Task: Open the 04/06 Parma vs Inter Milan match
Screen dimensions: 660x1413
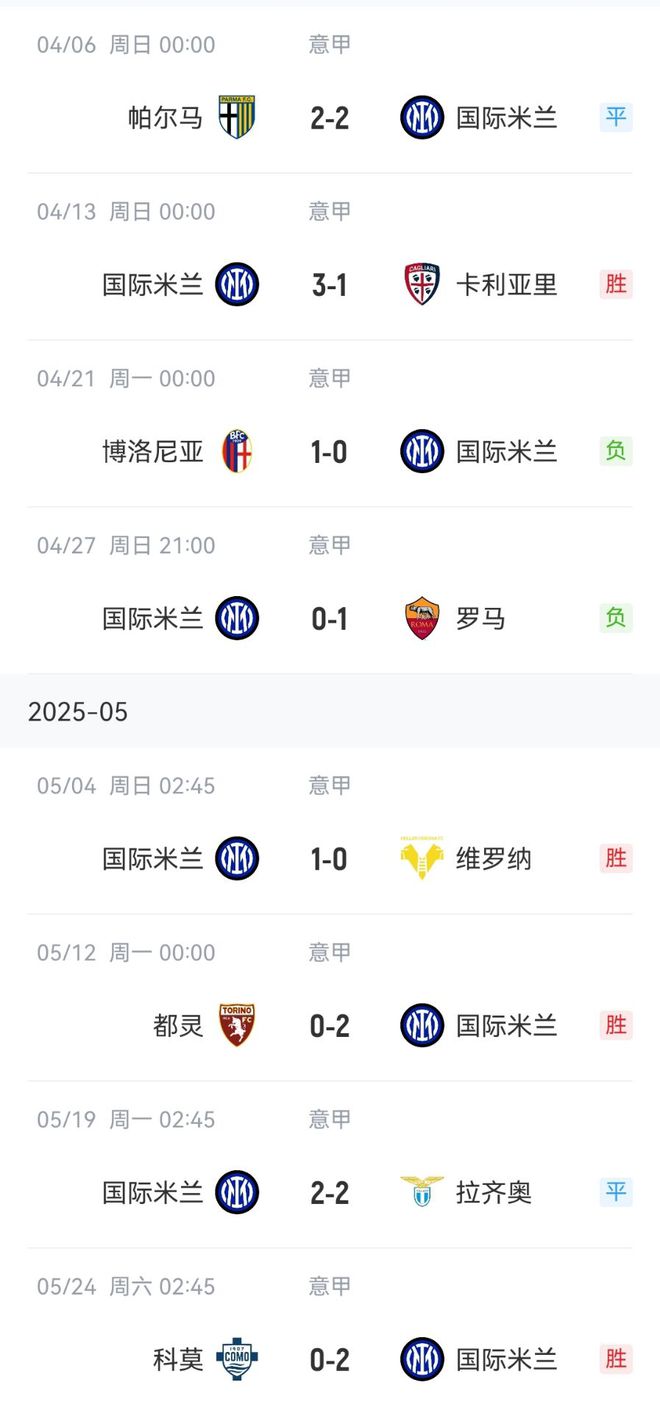Action: click(x=329, y=118)
